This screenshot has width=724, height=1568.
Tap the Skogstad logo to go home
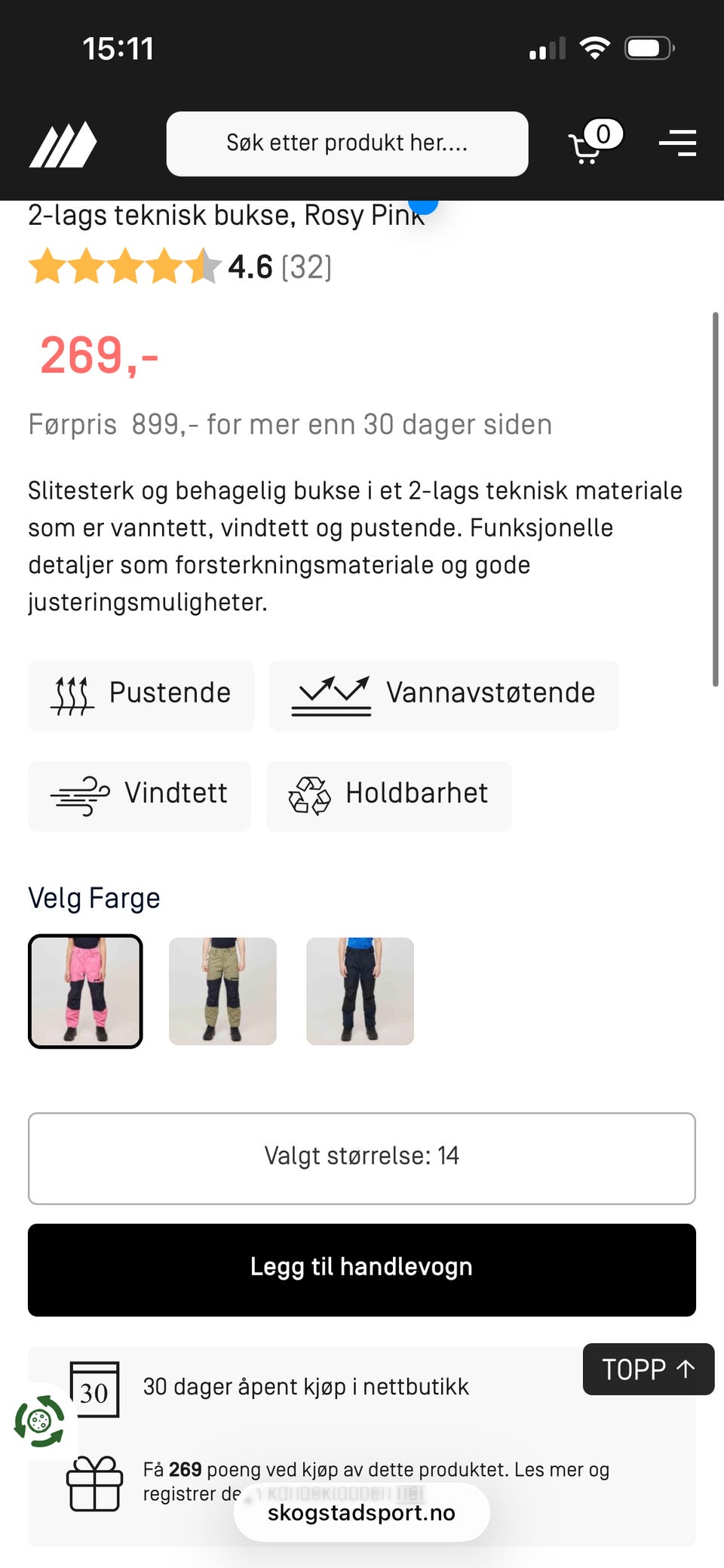click(x=63, y=144)
